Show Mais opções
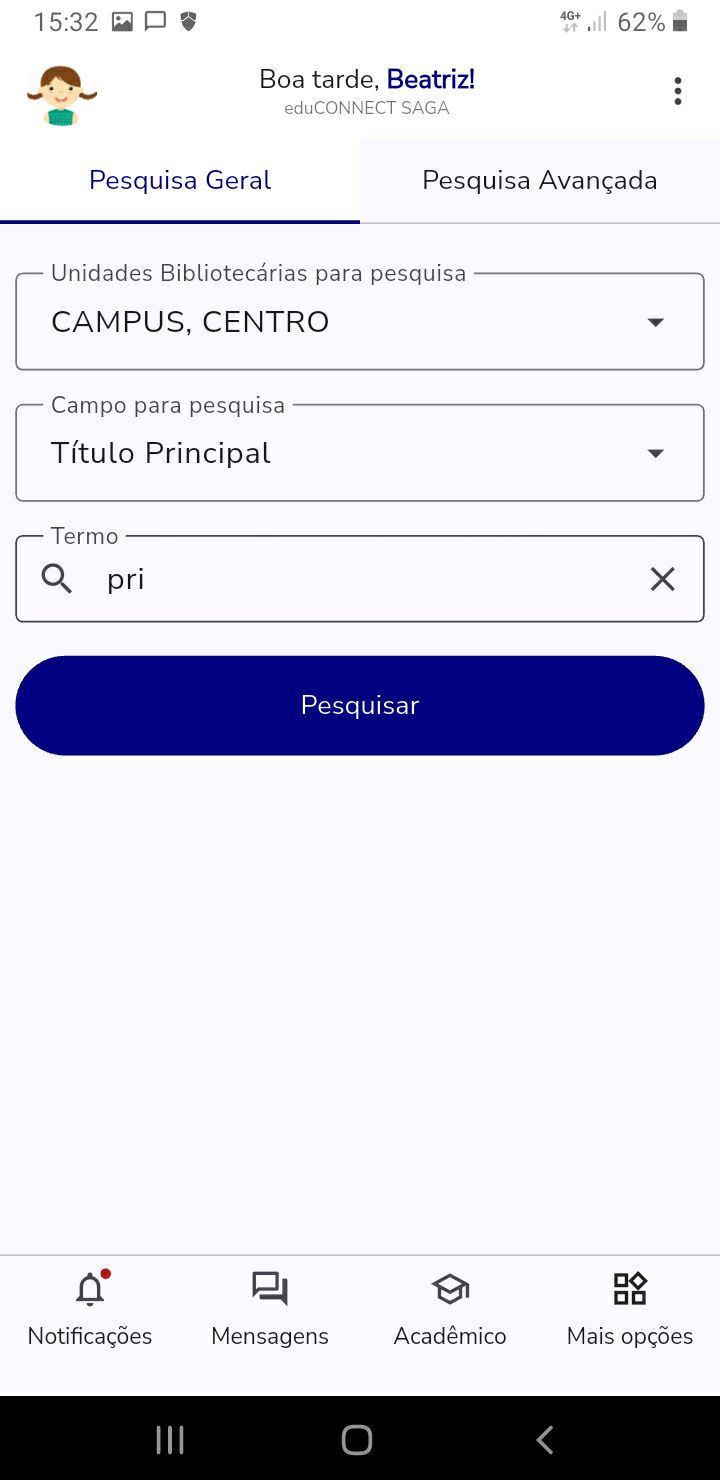Screen dimensions: 720x1480 point(630,1307)
